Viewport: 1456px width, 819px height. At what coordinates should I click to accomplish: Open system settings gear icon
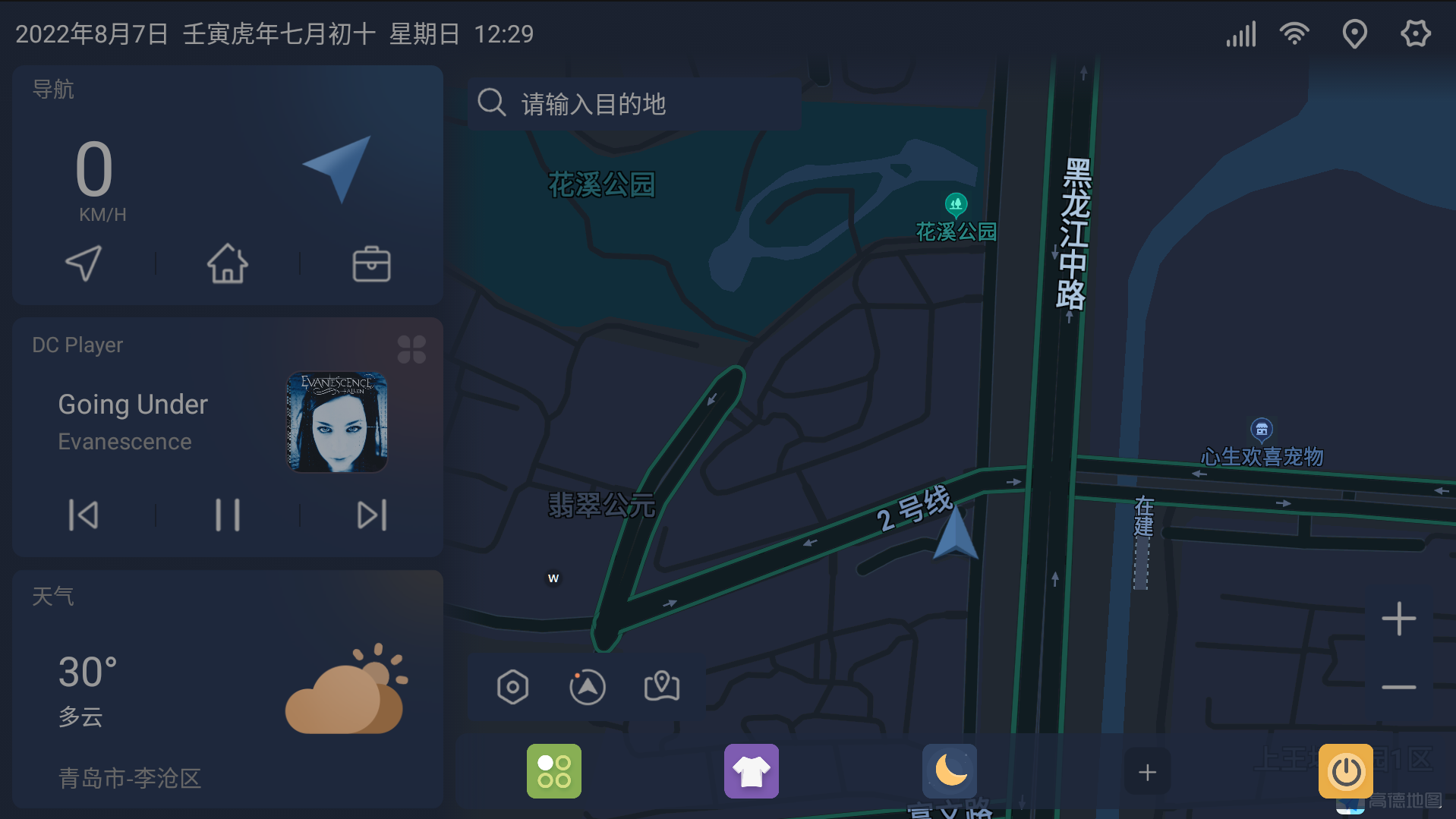(1415, 33)
